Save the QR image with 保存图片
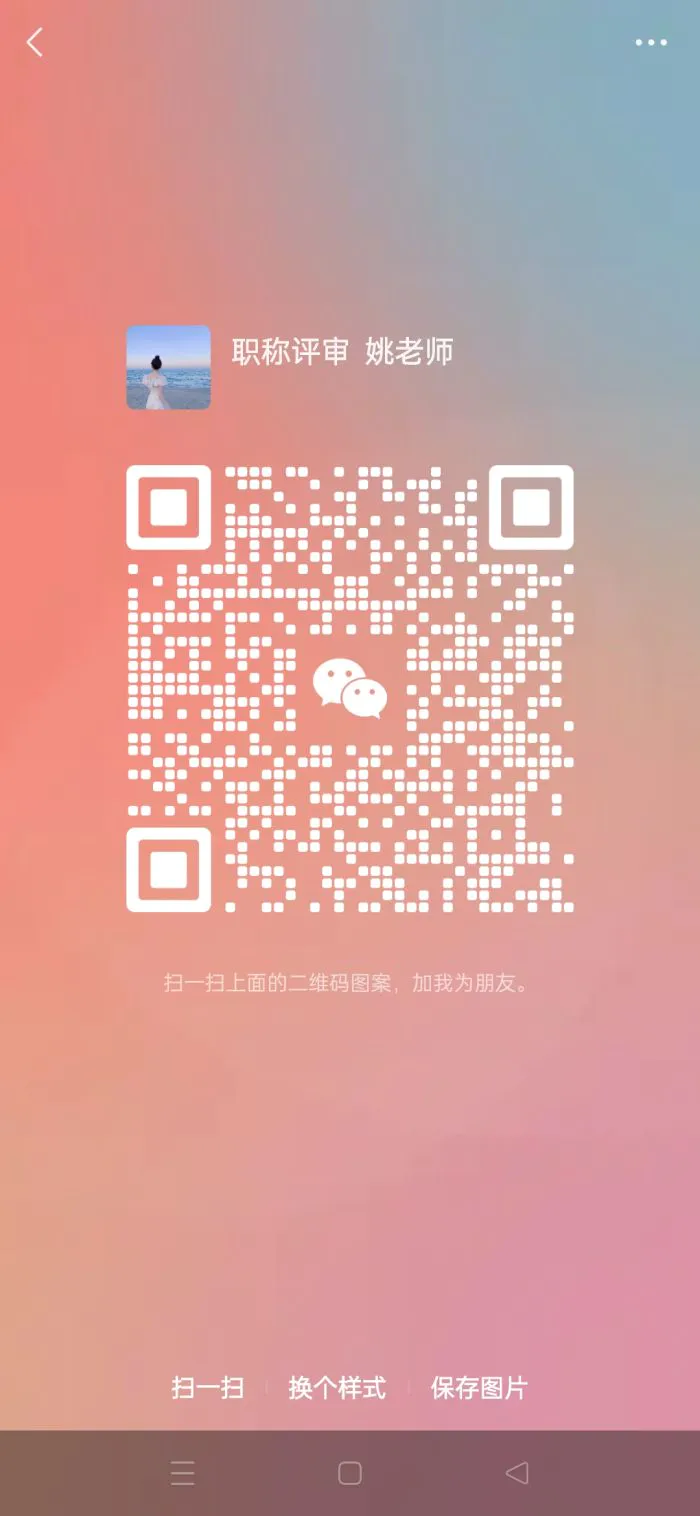Screen dimensions: 700x1516 pyautogui.click(x=479, y=1388)
